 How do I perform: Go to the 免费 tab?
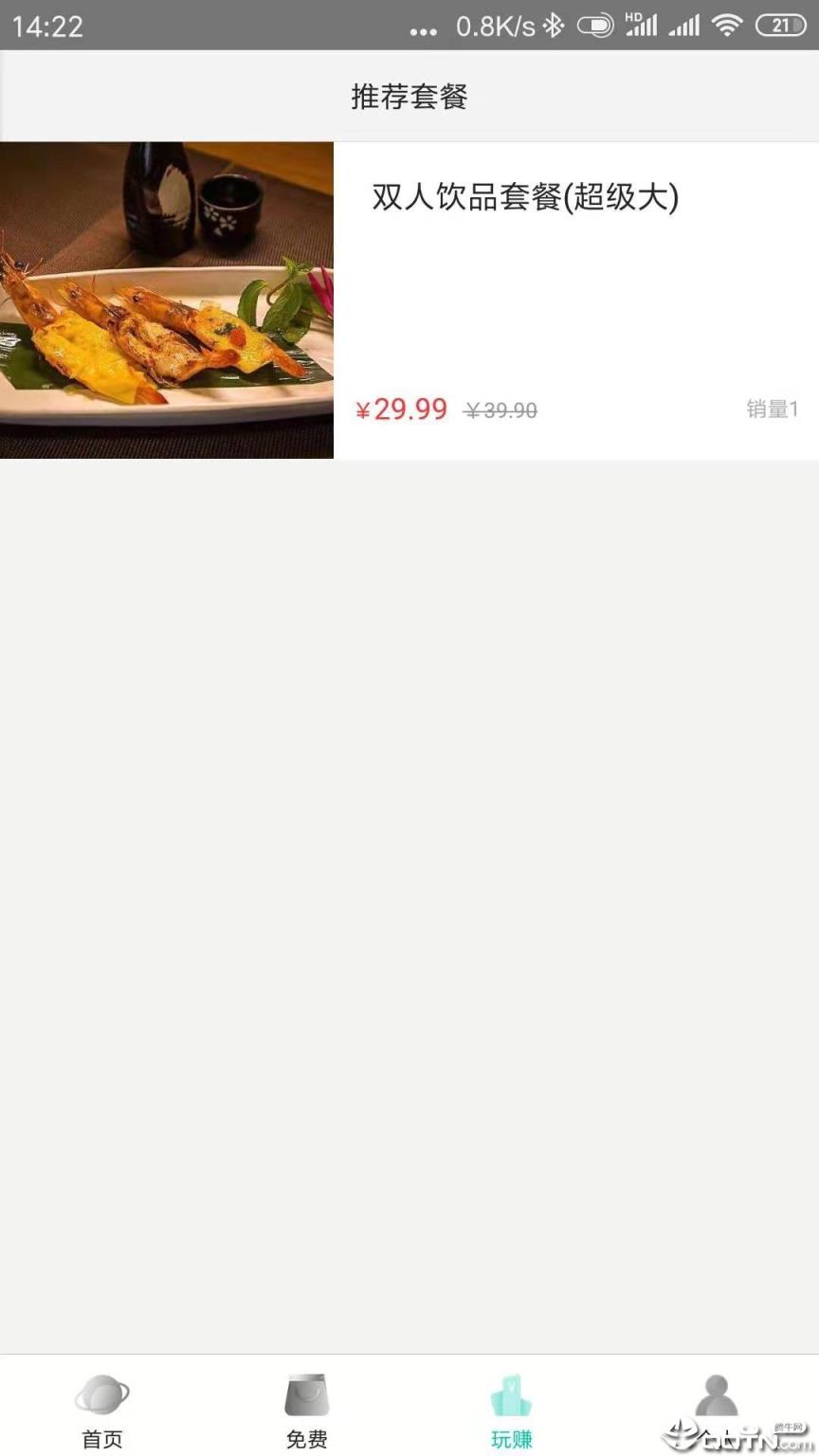click(x=307, y=1409)
